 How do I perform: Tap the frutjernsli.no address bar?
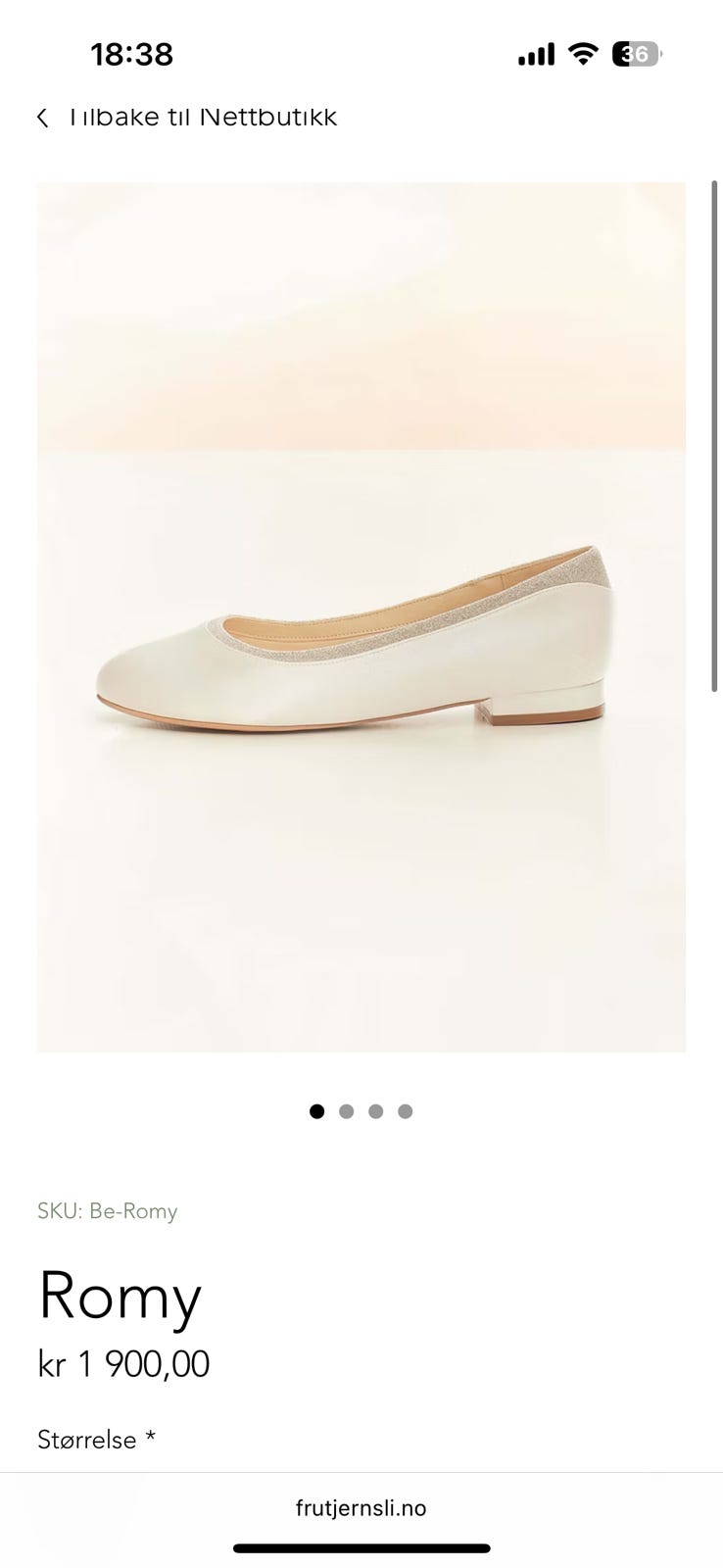click(x=361, y=1508)
